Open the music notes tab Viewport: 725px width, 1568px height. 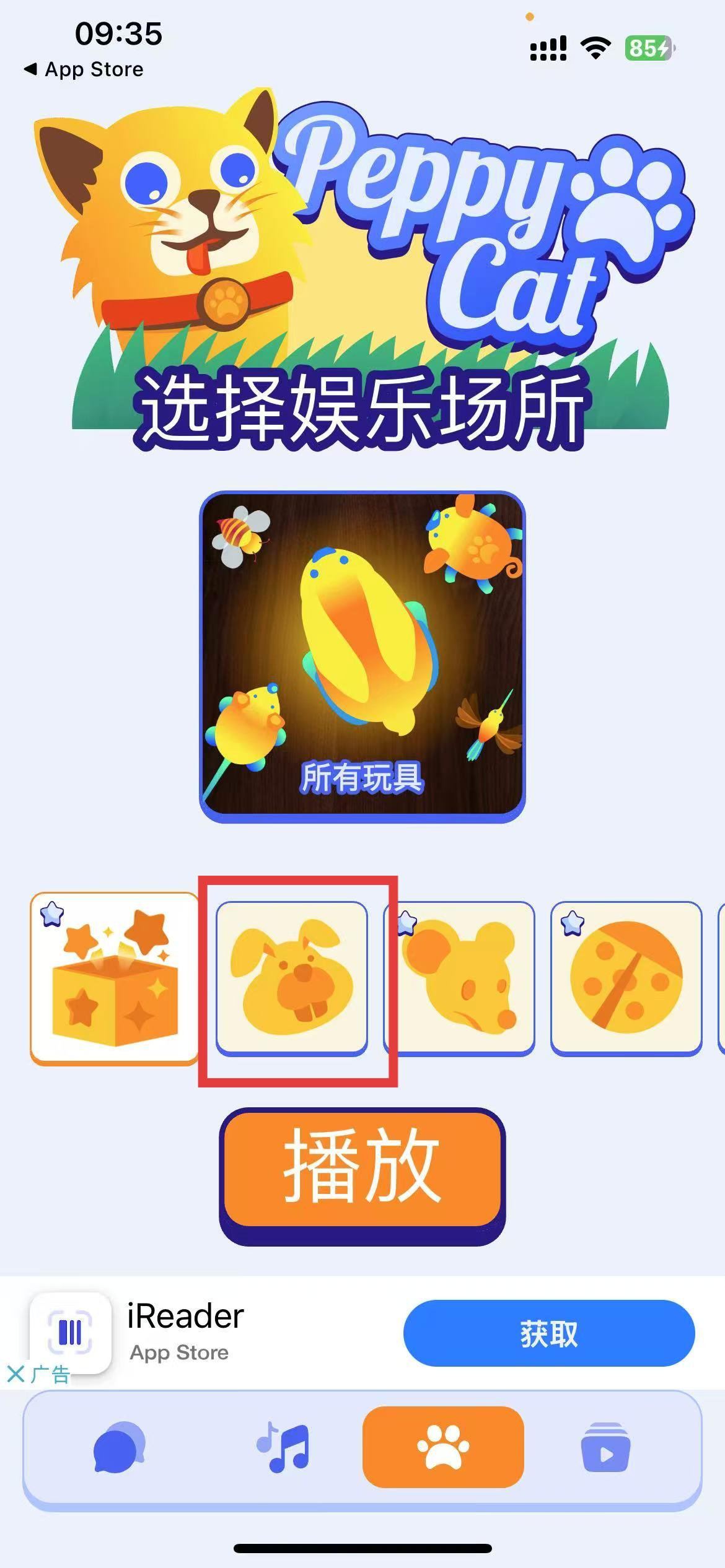pyautogui.click(x=283, y=1447)
